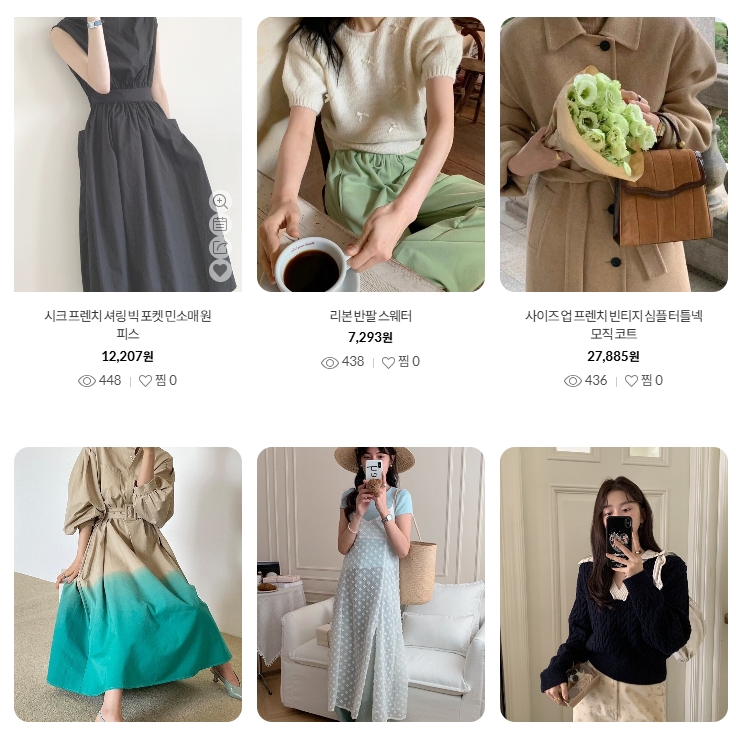This screenshot has width=736, height=731.
Task: Open the black shirring big pocket dress
Action: click(x=128, y=154)
